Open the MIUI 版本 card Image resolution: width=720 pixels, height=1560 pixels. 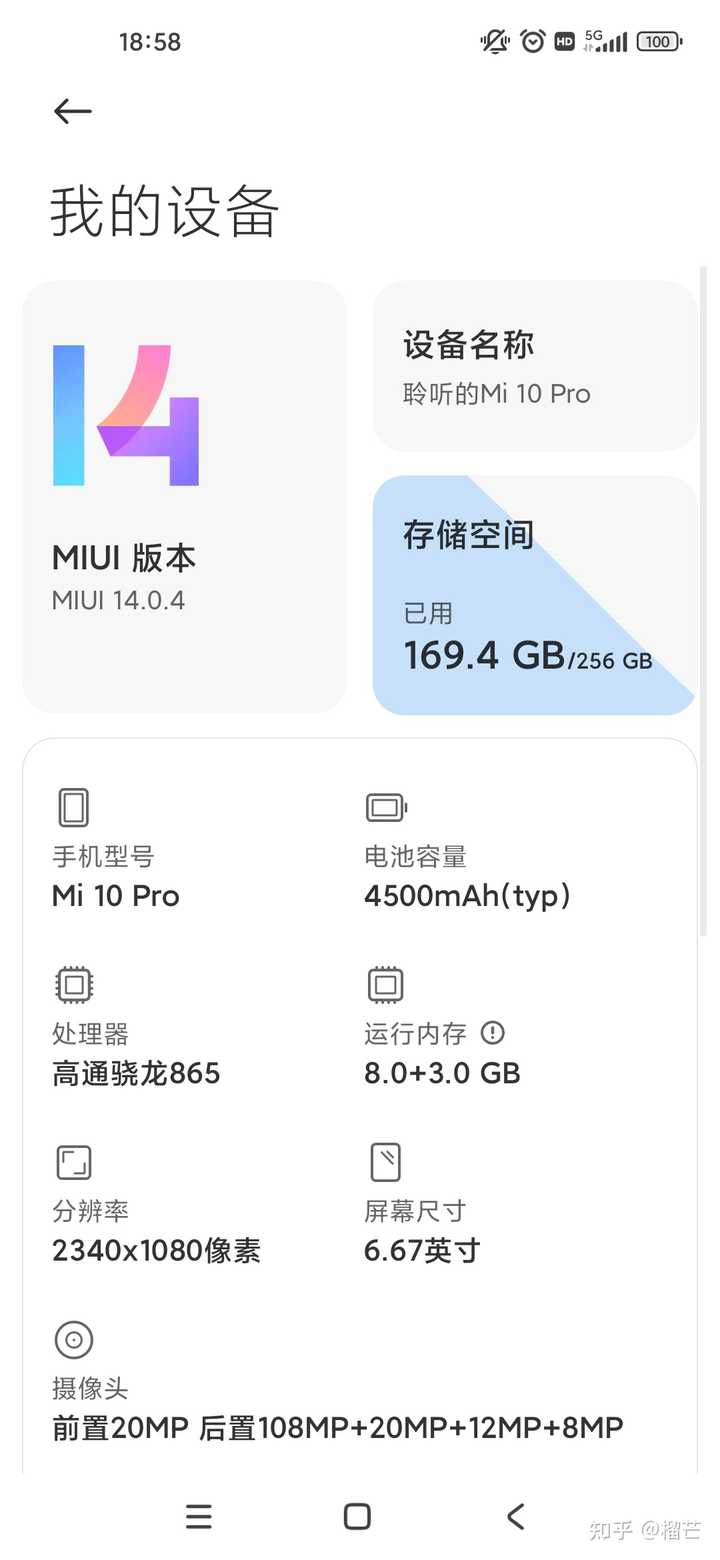click(x=184, y=497)
